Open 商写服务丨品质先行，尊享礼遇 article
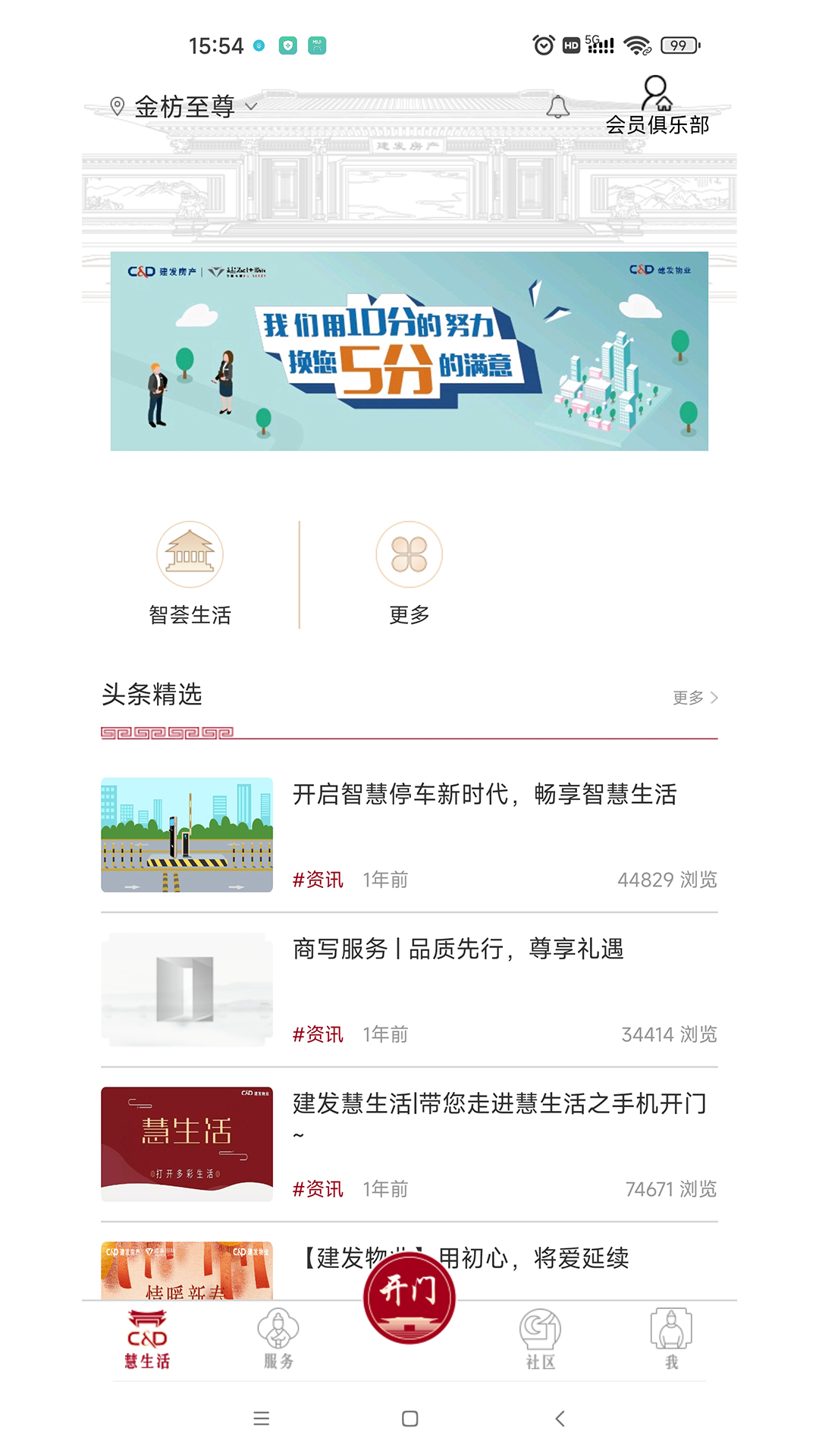 460,949
